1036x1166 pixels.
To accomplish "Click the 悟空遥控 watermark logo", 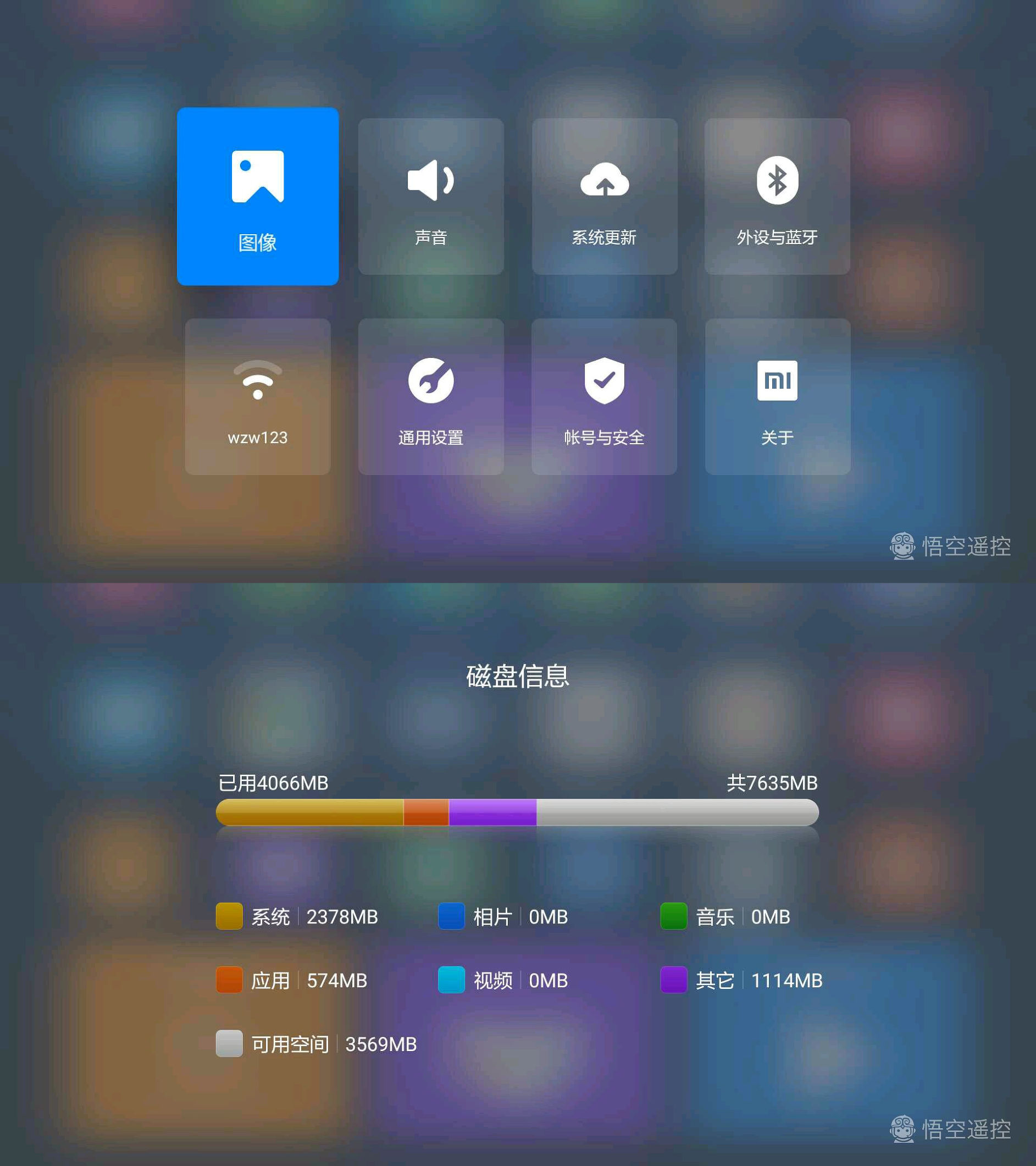I will click(903, 546).
